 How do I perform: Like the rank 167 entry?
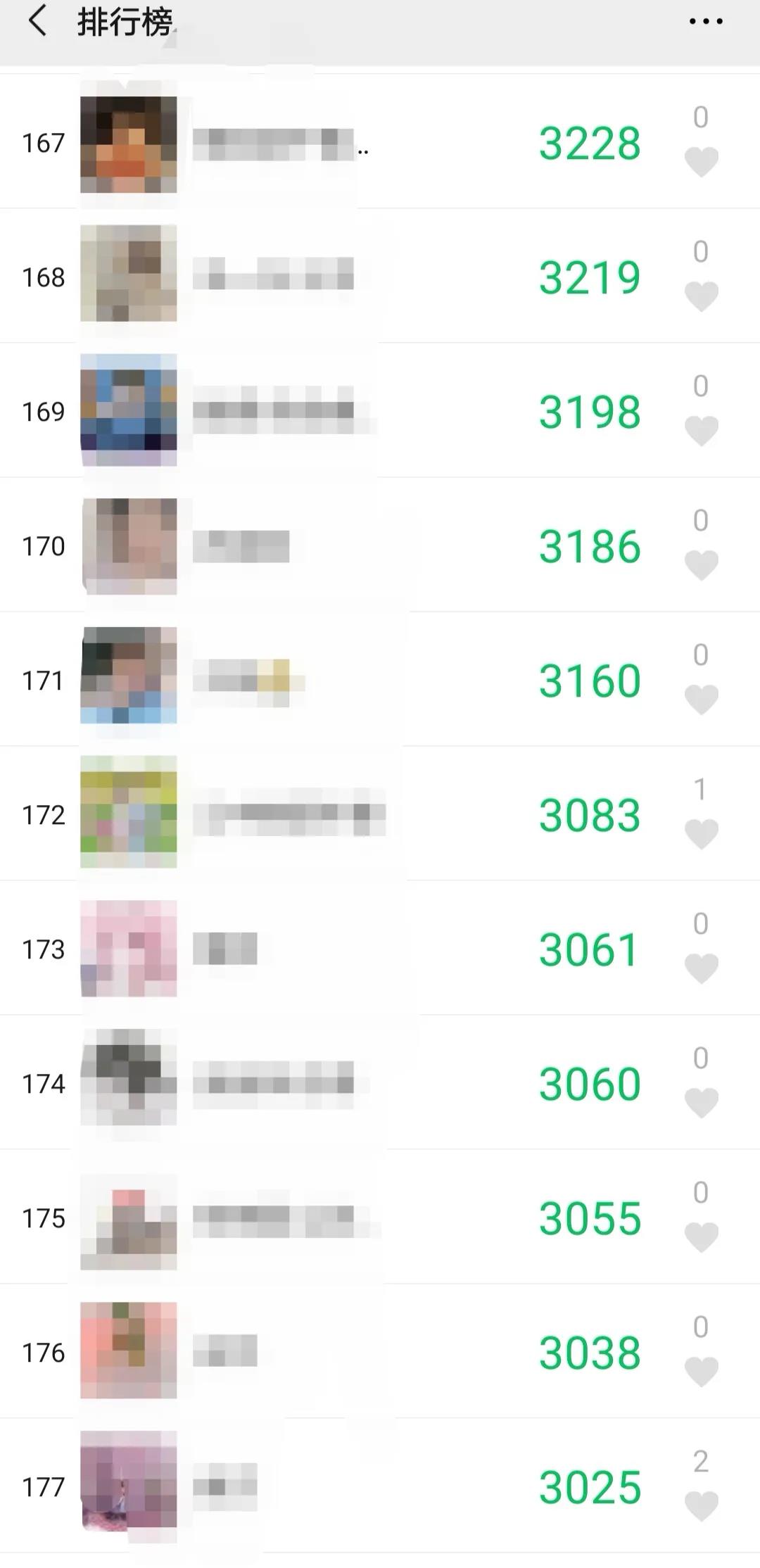tap(701, 162)
